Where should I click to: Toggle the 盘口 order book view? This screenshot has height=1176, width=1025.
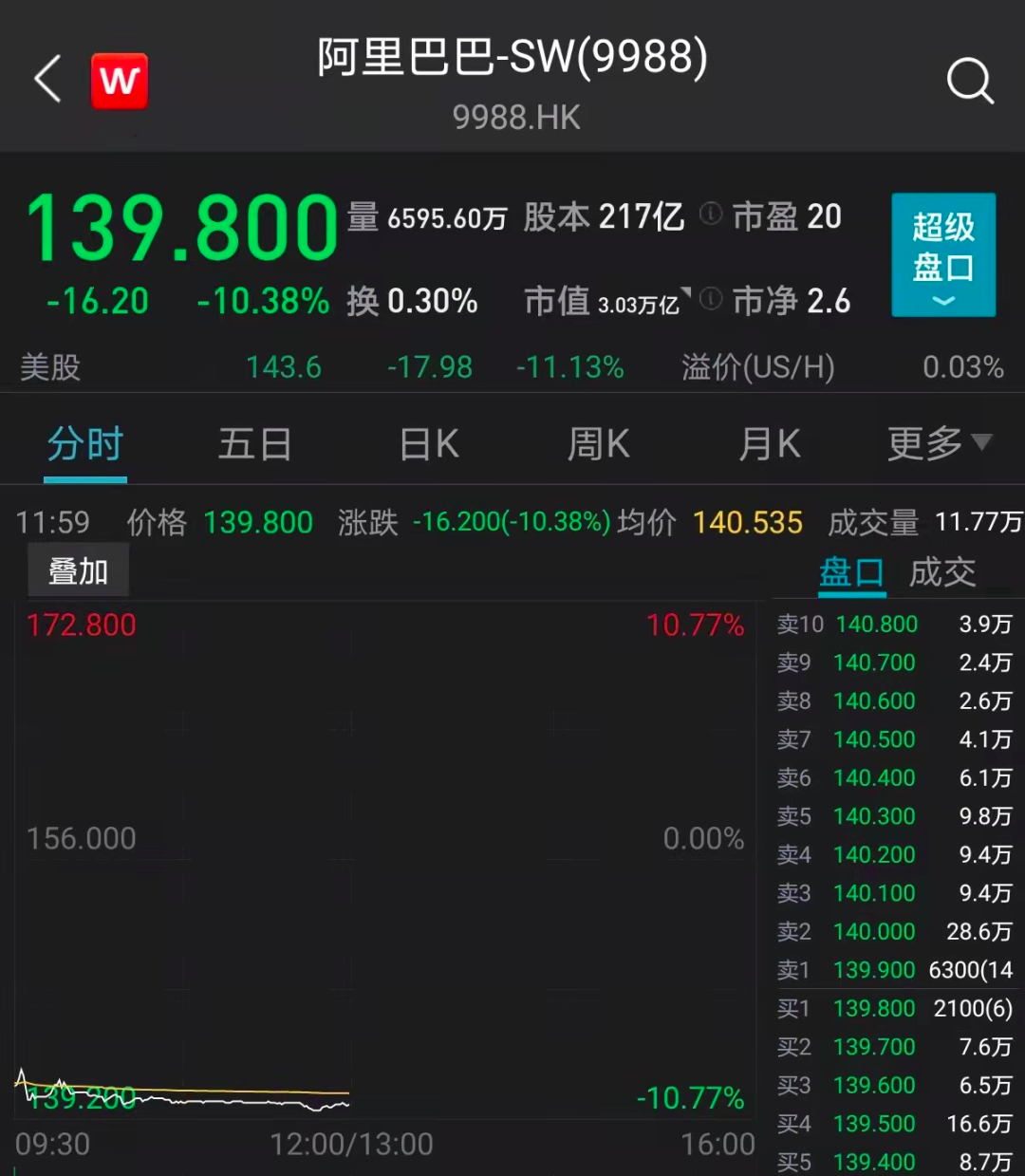point(850,571)
